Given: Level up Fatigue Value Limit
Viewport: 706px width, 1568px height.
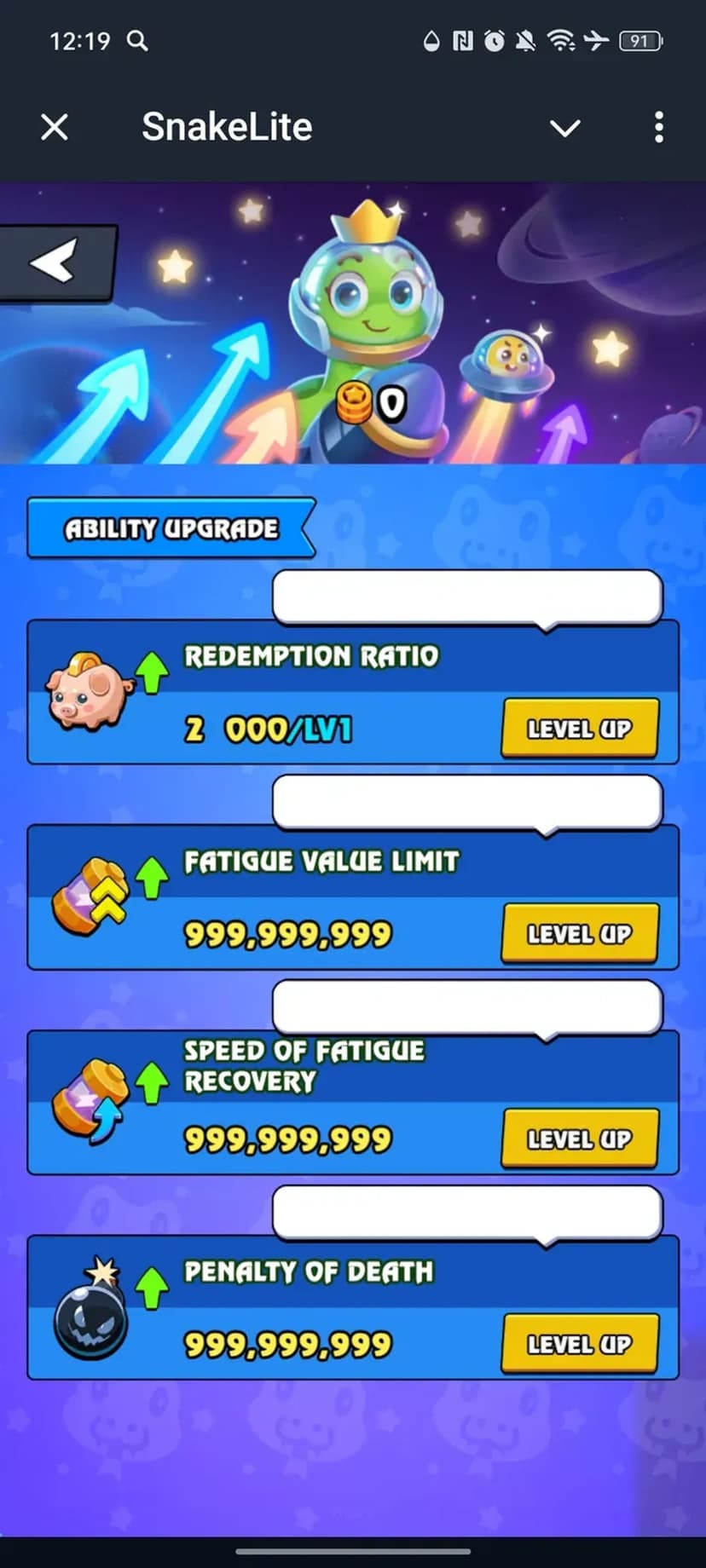Looking at the screenshot, I should [x=579, y=934].
